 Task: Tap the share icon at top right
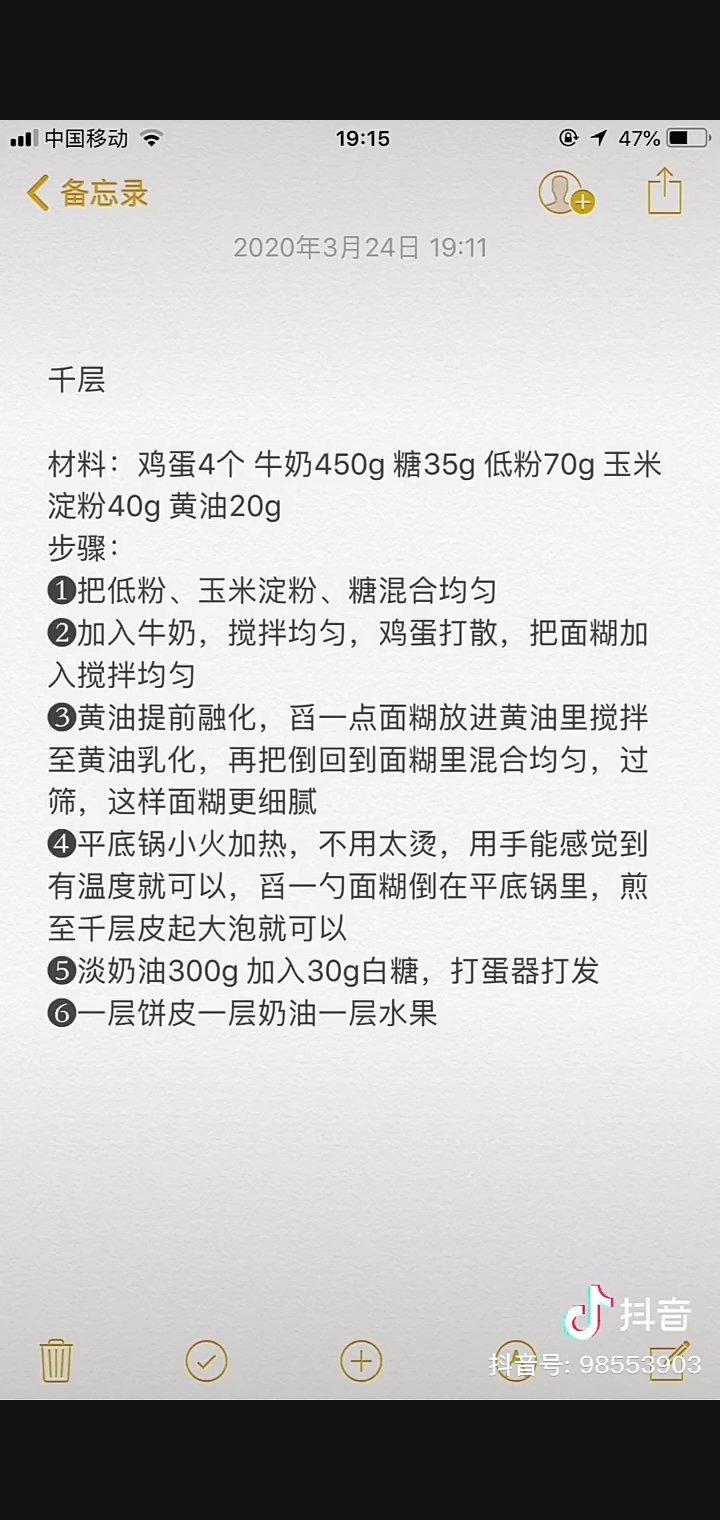point(664,193)
